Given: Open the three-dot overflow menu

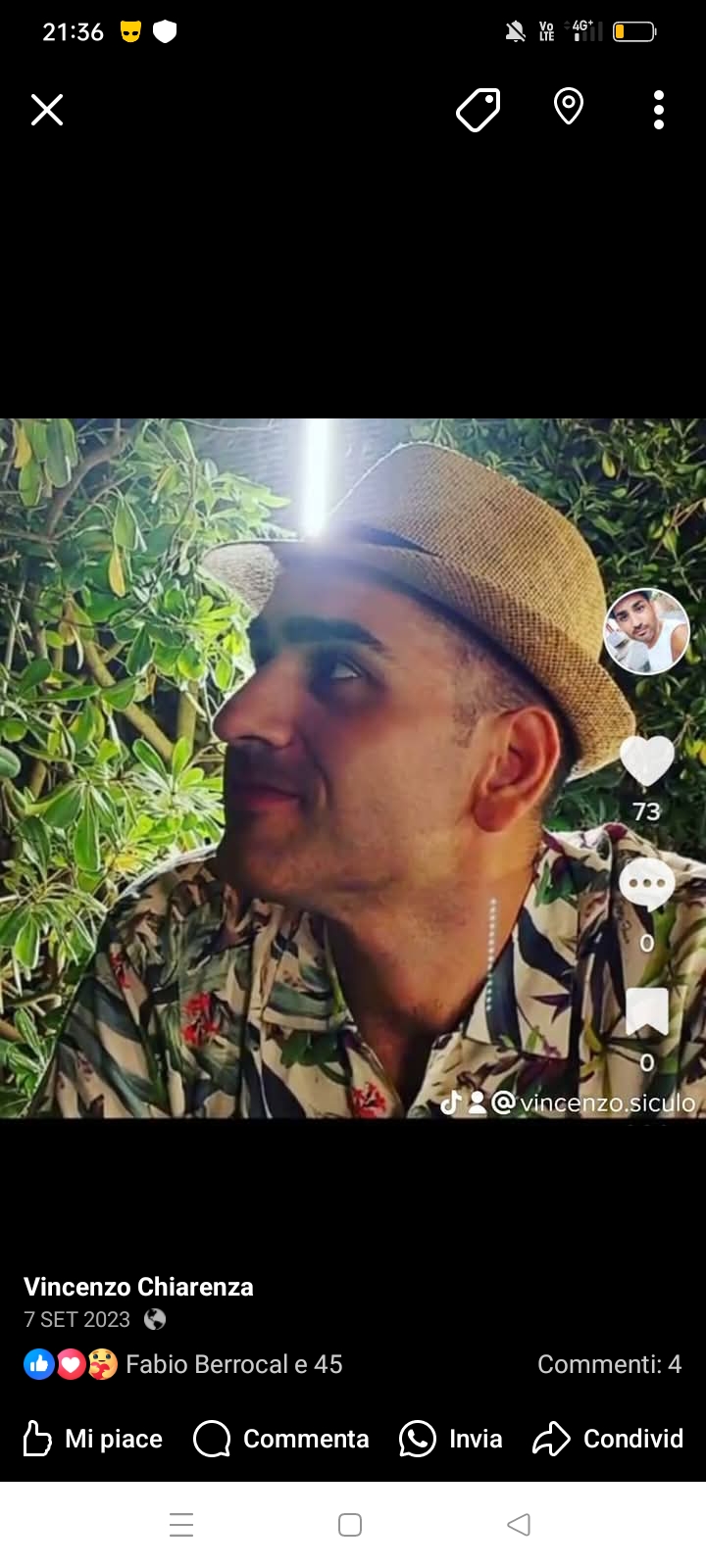Looking at the screenshot, I should (x=659, y=110).
